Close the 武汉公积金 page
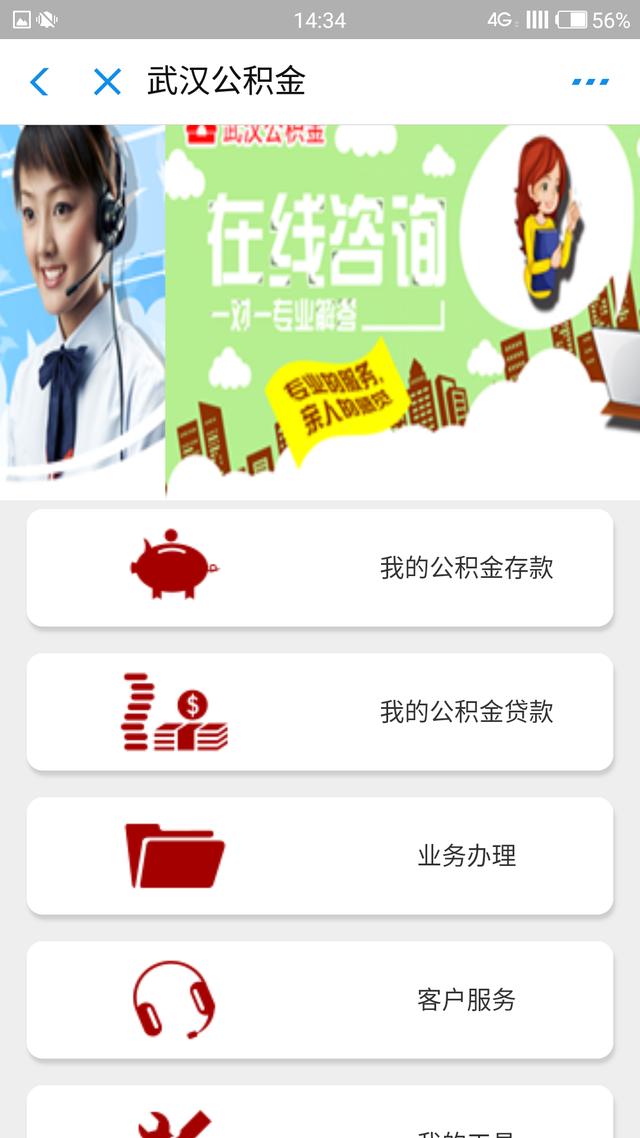This screenshot has height=1138, width=640. point(107,82)
